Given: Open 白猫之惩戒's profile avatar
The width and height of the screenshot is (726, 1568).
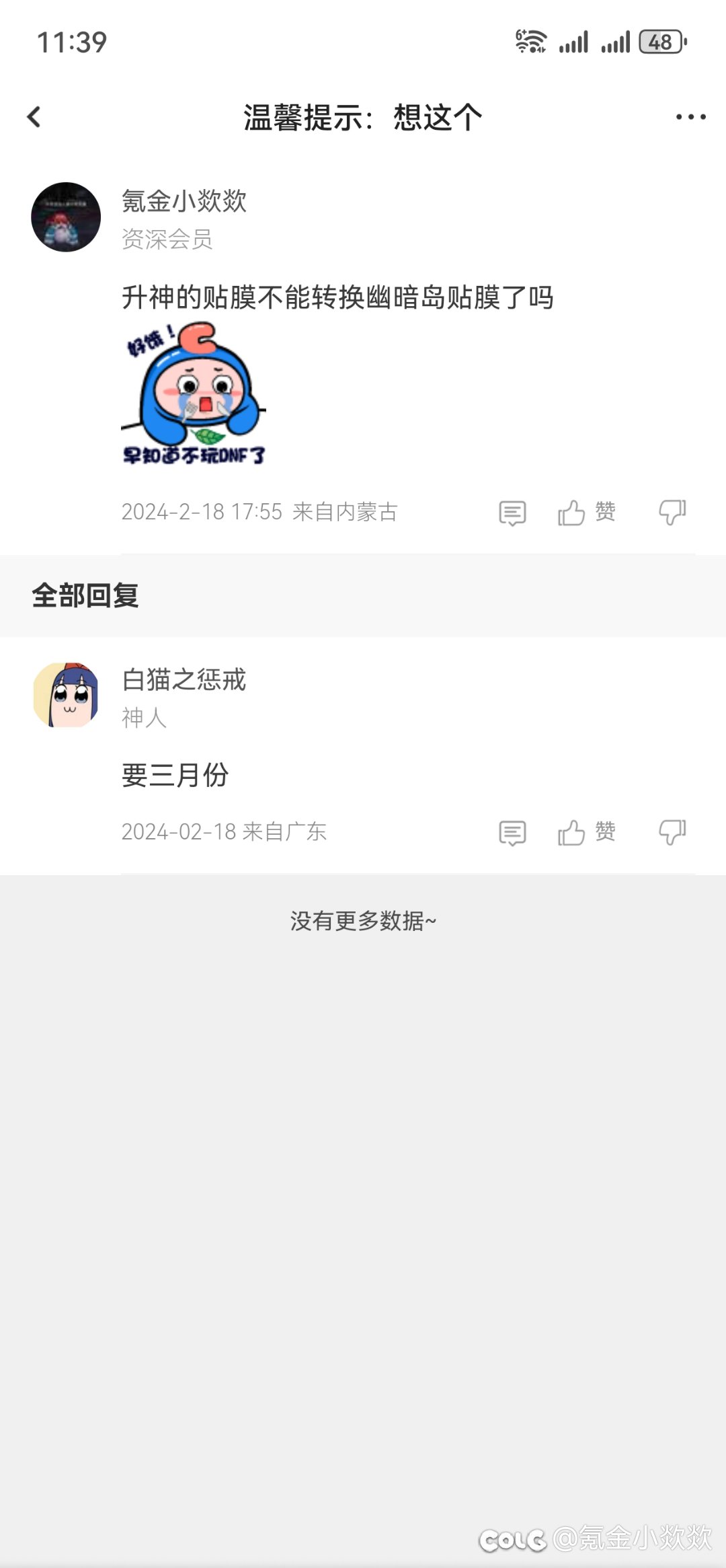Looking at the screenshot, I should [66, 695].
